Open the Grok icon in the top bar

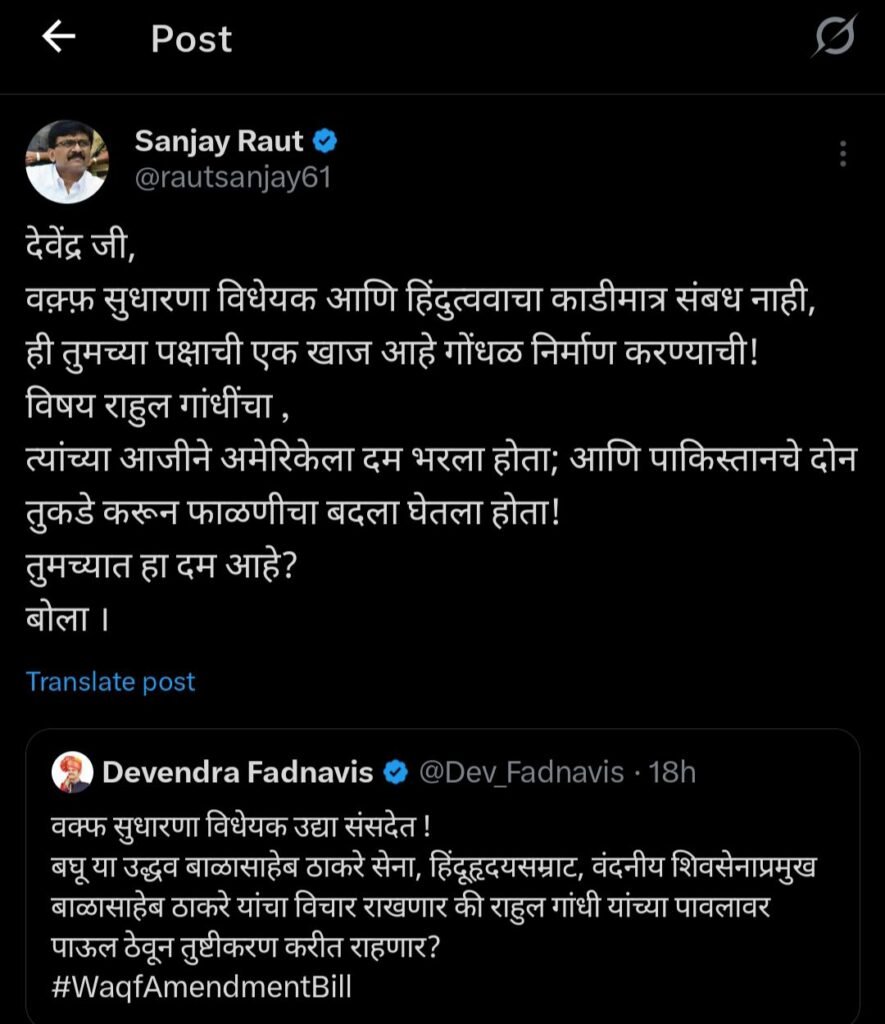coord(835,39)
